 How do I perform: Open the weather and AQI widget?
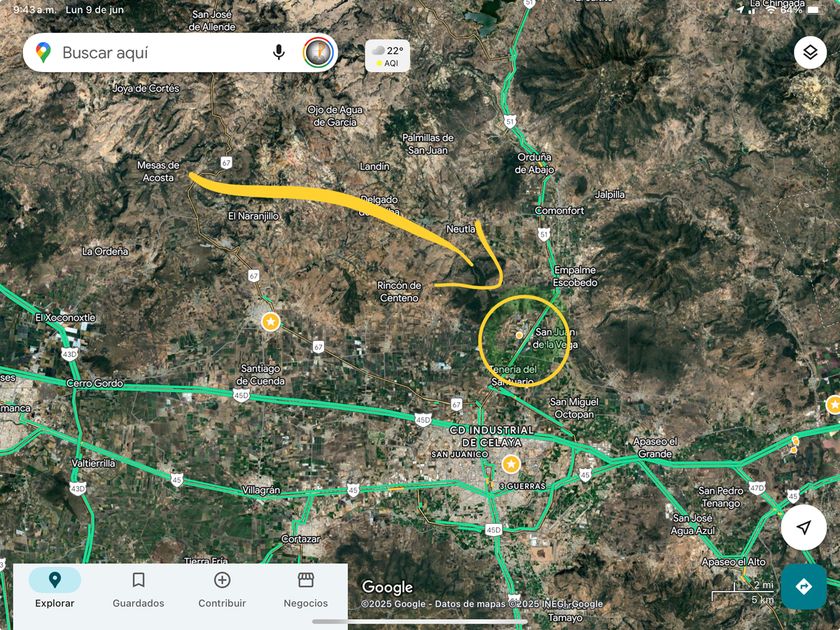coord(388,56)
